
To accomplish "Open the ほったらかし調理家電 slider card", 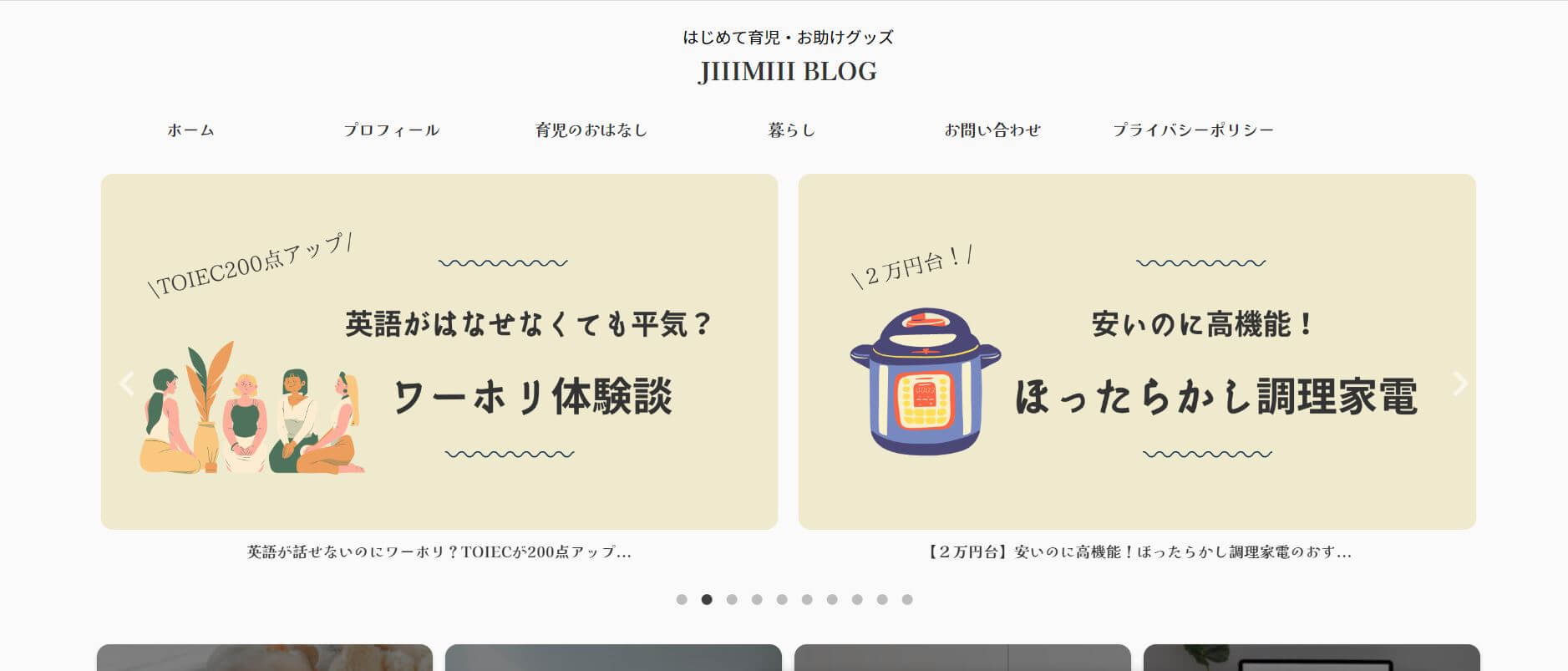I will tap(1136, 351).
